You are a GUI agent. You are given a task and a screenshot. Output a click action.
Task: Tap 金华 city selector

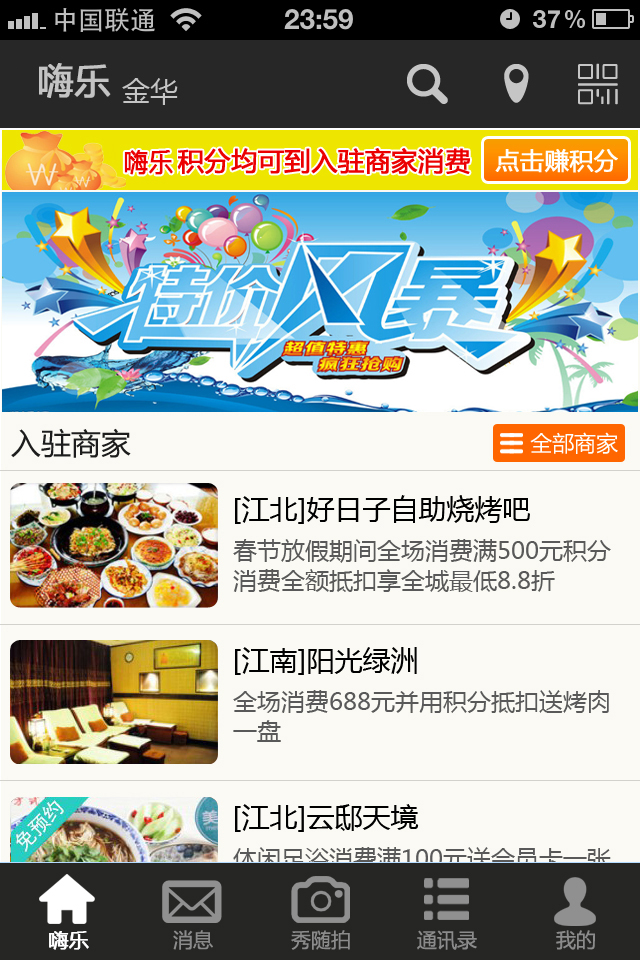click(150, 91)
